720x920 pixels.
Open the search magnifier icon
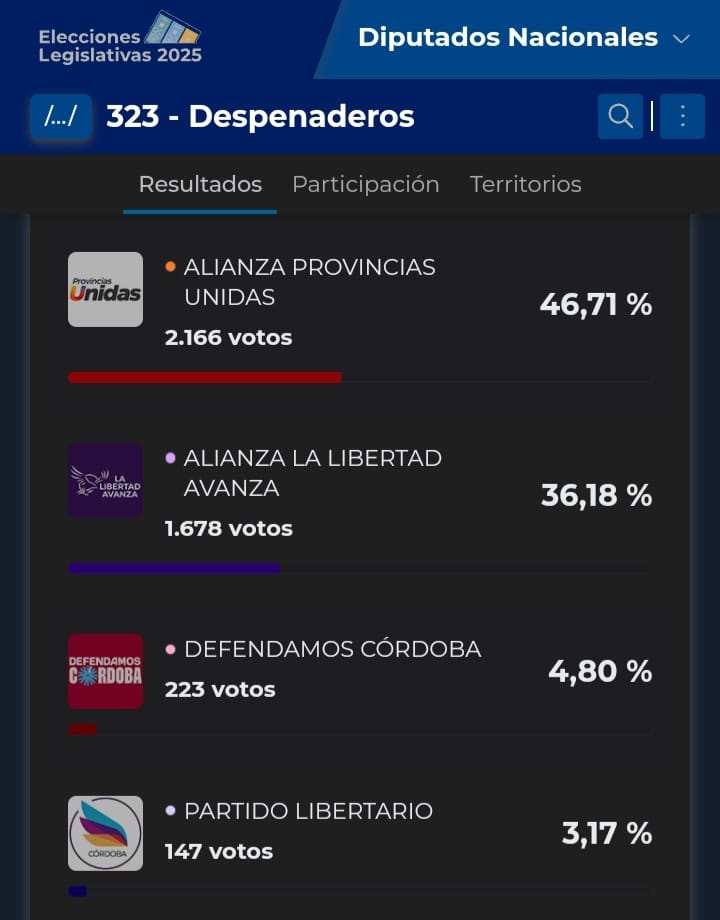point(620,117)
